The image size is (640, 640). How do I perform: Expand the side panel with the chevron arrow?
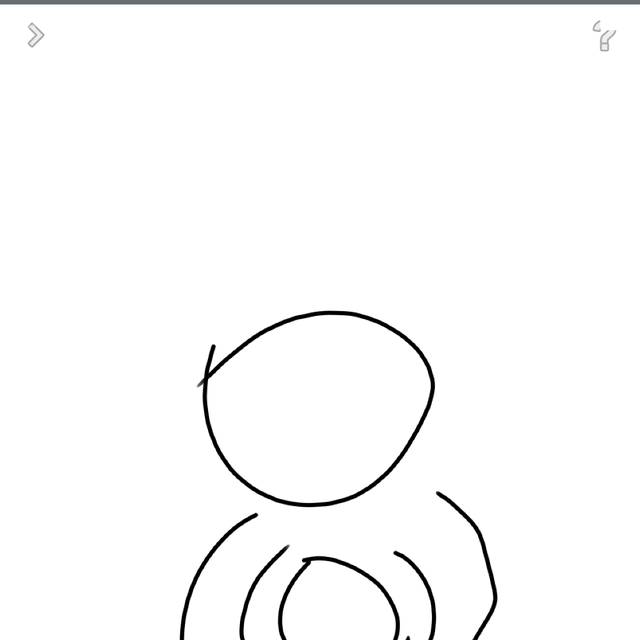35,36
